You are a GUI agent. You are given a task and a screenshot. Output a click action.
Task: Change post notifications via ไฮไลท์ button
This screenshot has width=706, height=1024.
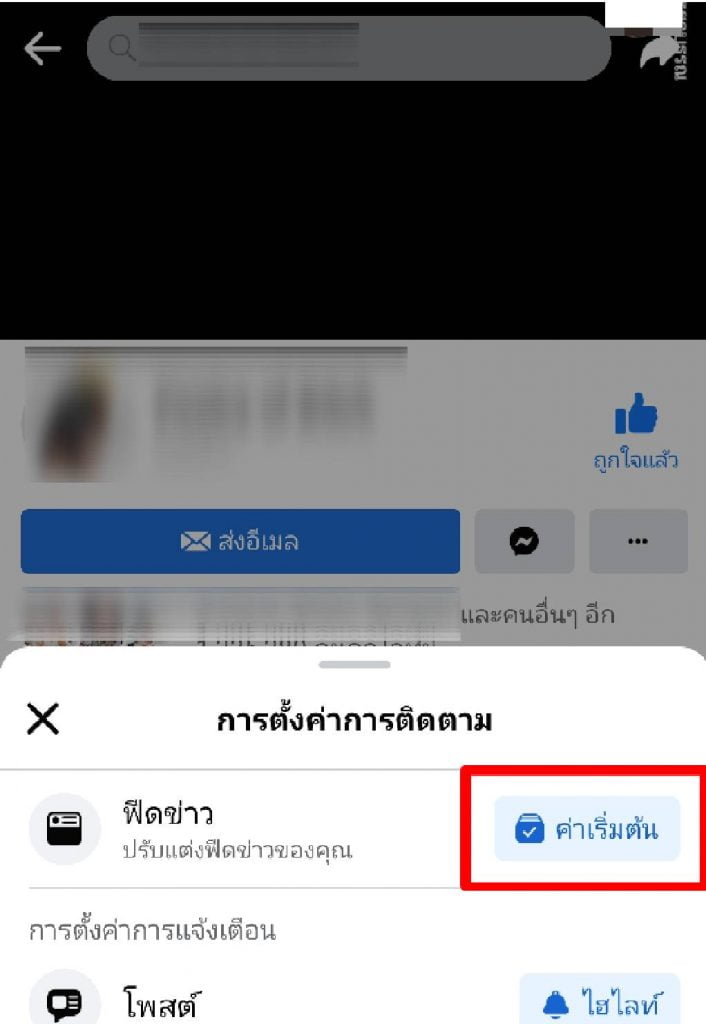[x=599, y=1000]
